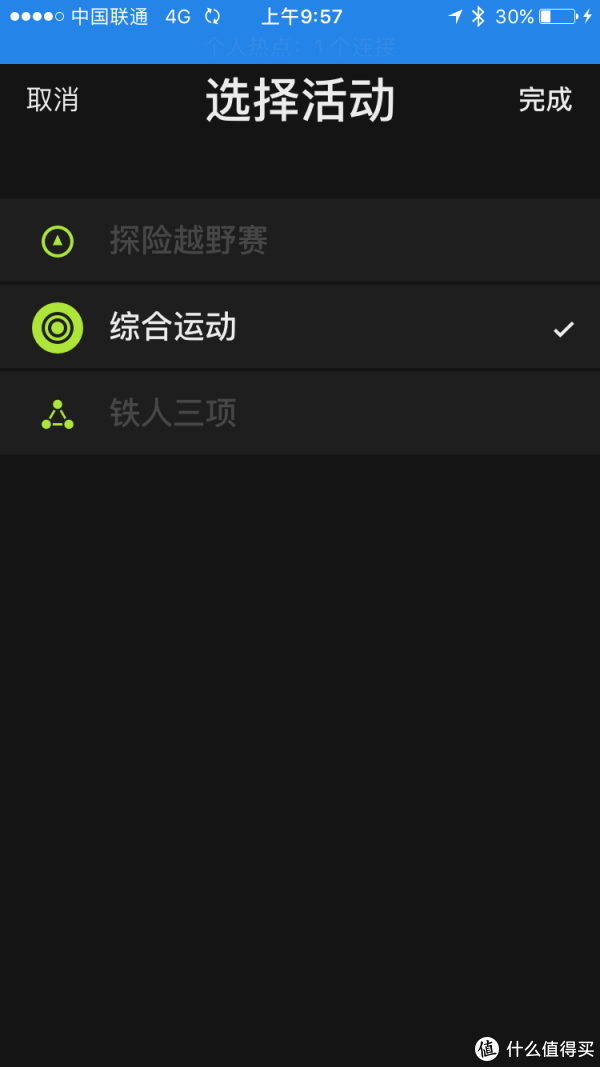
Task: Select the 探险越野赛 activity
Action: click(x=300, y=241)
